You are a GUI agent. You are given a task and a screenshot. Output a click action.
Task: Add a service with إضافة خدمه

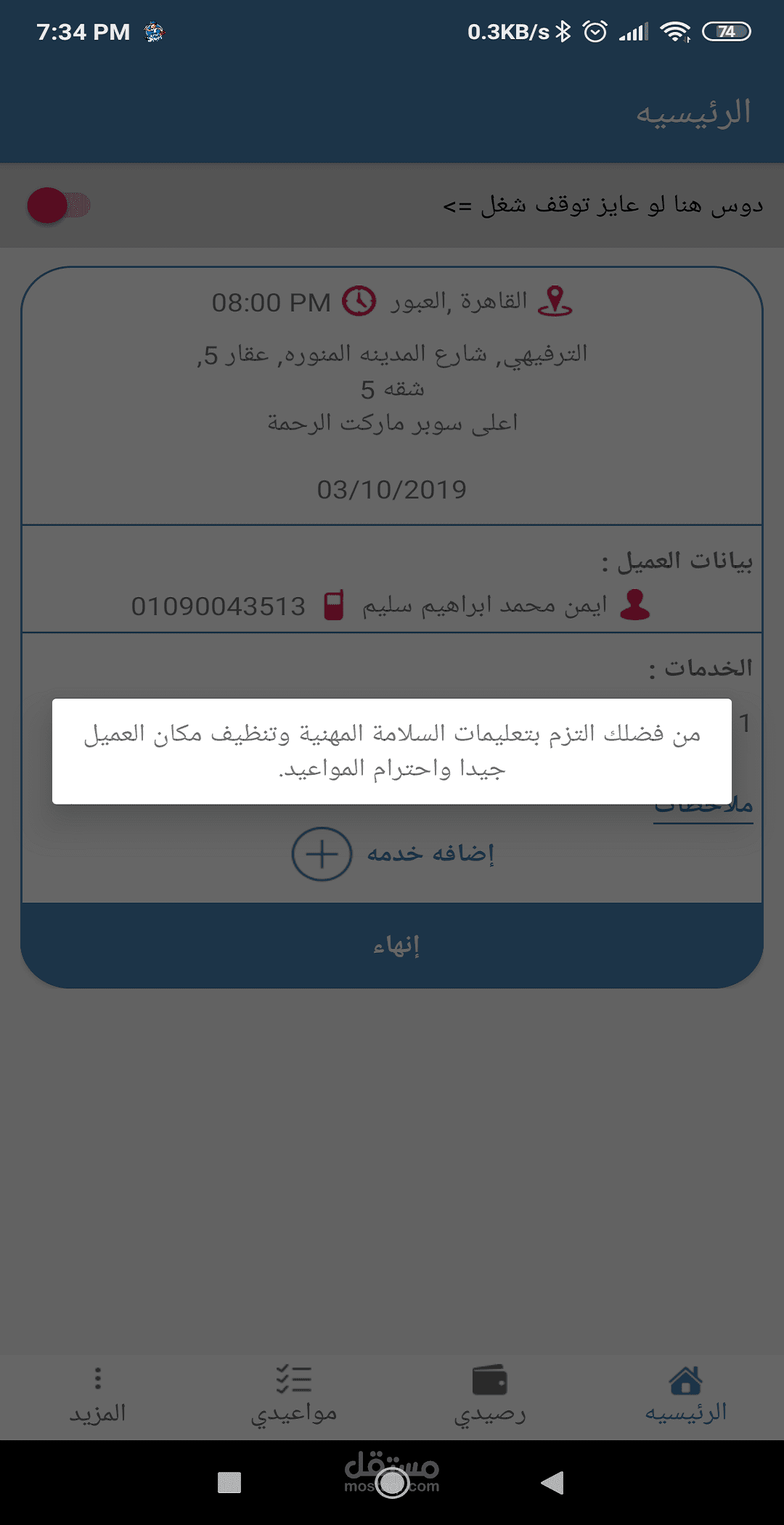[x=393, y=854]
